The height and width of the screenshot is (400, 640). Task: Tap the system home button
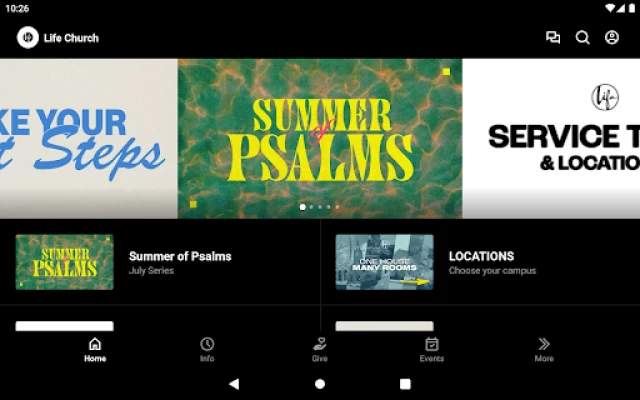pyautogui.click(x=320, y=383)
